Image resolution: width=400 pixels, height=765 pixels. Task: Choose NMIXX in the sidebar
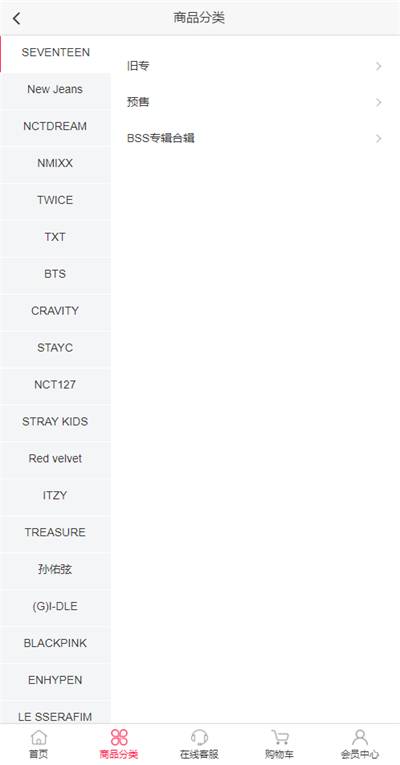click(55, 163)
